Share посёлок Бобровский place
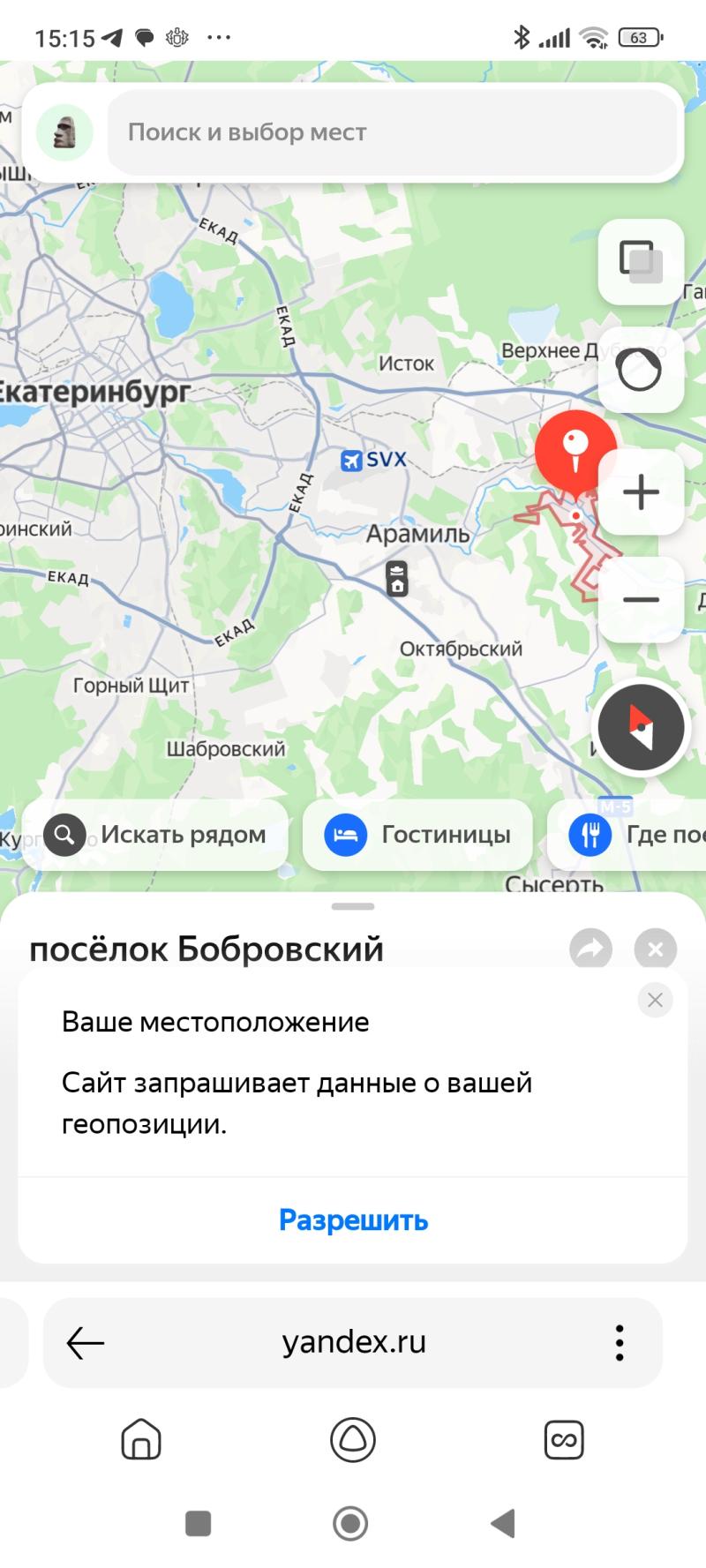Viewport: 706px width, 1568px height. (x=590, y=949)
